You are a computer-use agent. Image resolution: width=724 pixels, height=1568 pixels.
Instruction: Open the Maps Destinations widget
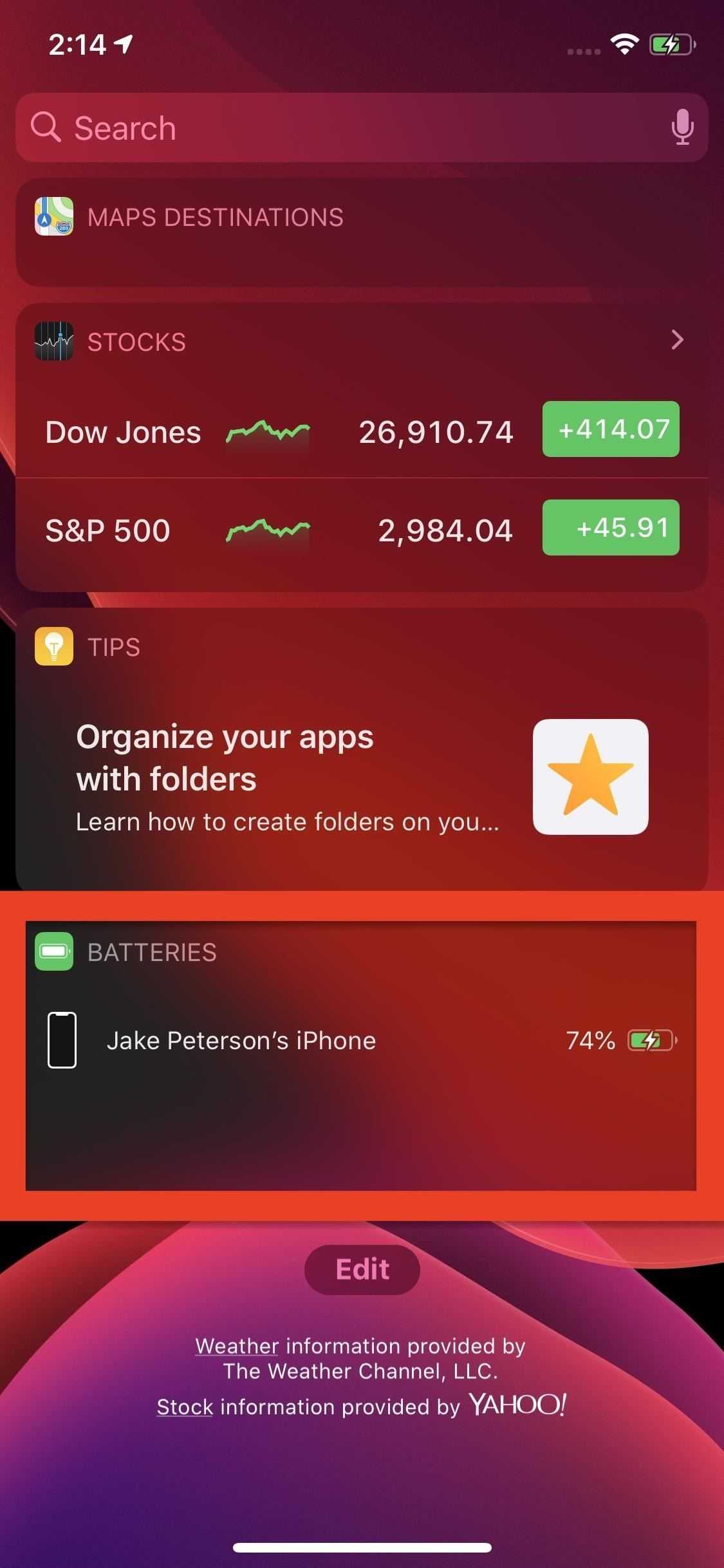(x=215, y=218)
